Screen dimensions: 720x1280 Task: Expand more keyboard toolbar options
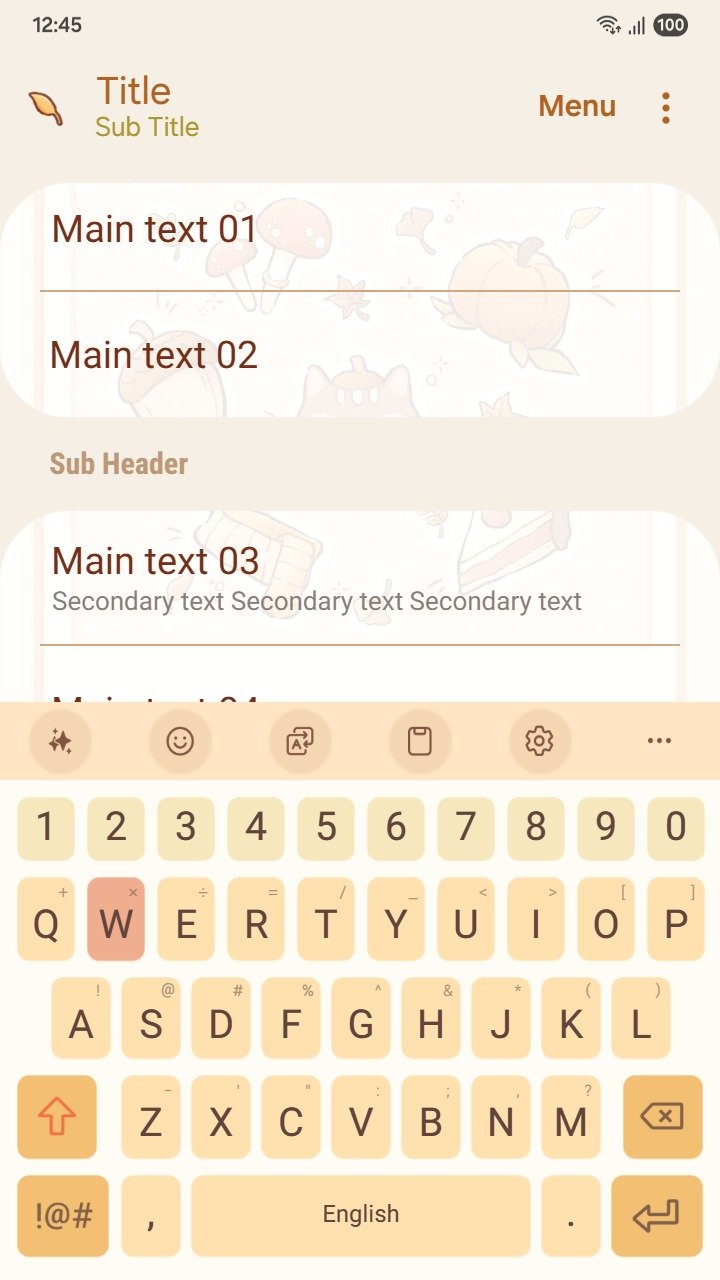tap(659, 741)
